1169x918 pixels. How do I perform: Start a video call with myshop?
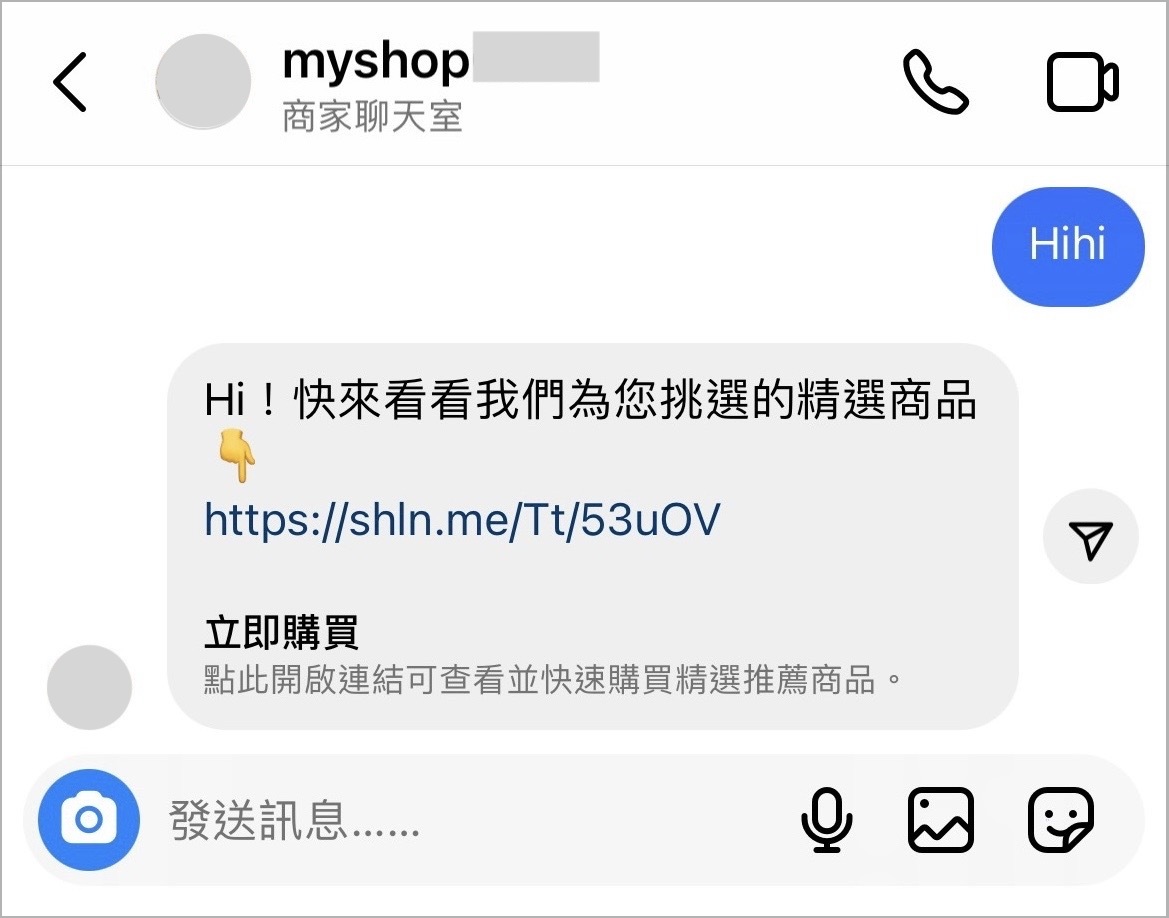(x=1082, y=82)
